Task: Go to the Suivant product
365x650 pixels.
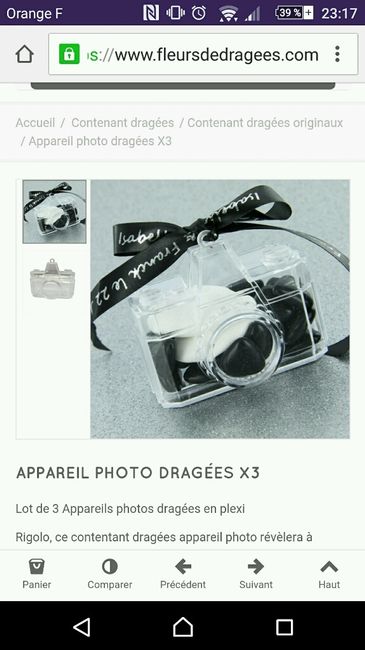Action: click(x=256, y=574)
